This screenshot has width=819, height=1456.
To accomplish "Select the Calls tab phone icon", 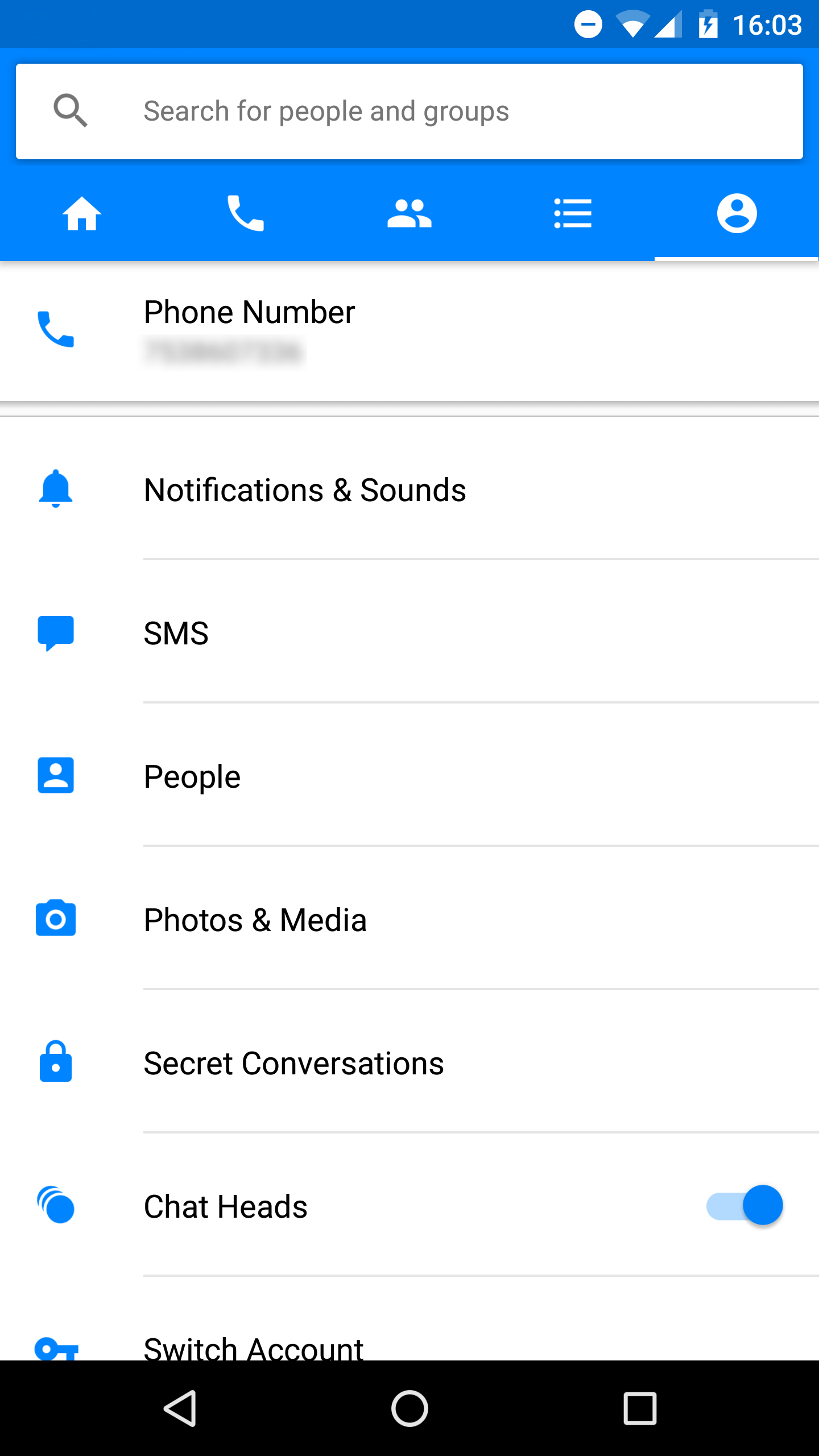I will tap(246, 213).
